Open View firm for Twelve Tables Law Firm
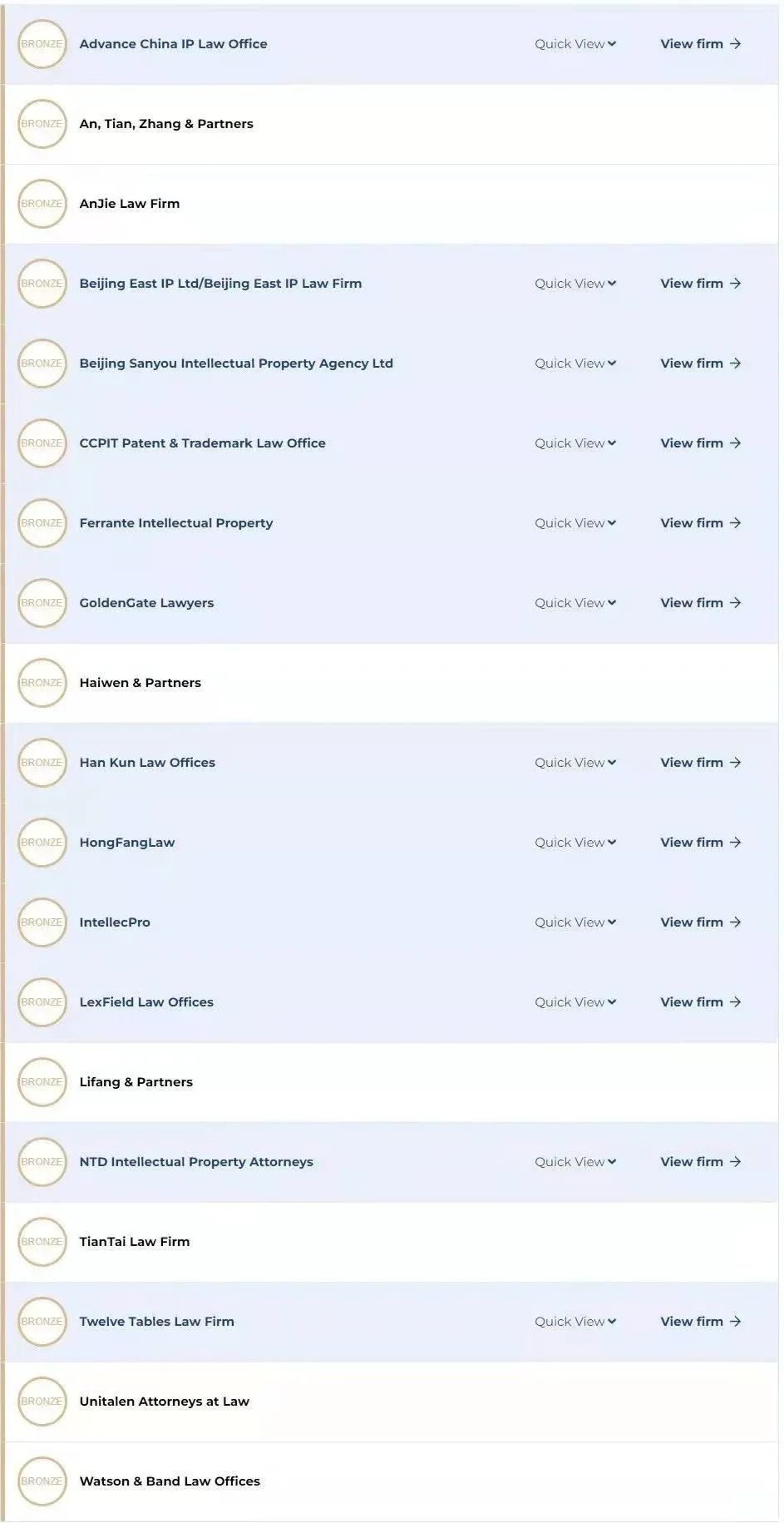Viewport: 784px width, 1523px height. tap(700, 1322)
